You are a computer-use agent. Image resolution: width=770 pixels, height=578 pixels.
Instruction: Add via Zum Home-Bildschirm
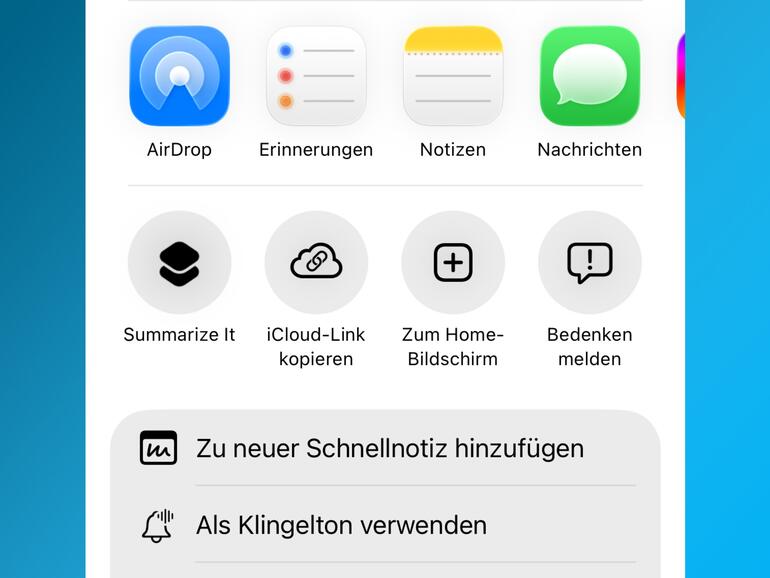[453, 263]
